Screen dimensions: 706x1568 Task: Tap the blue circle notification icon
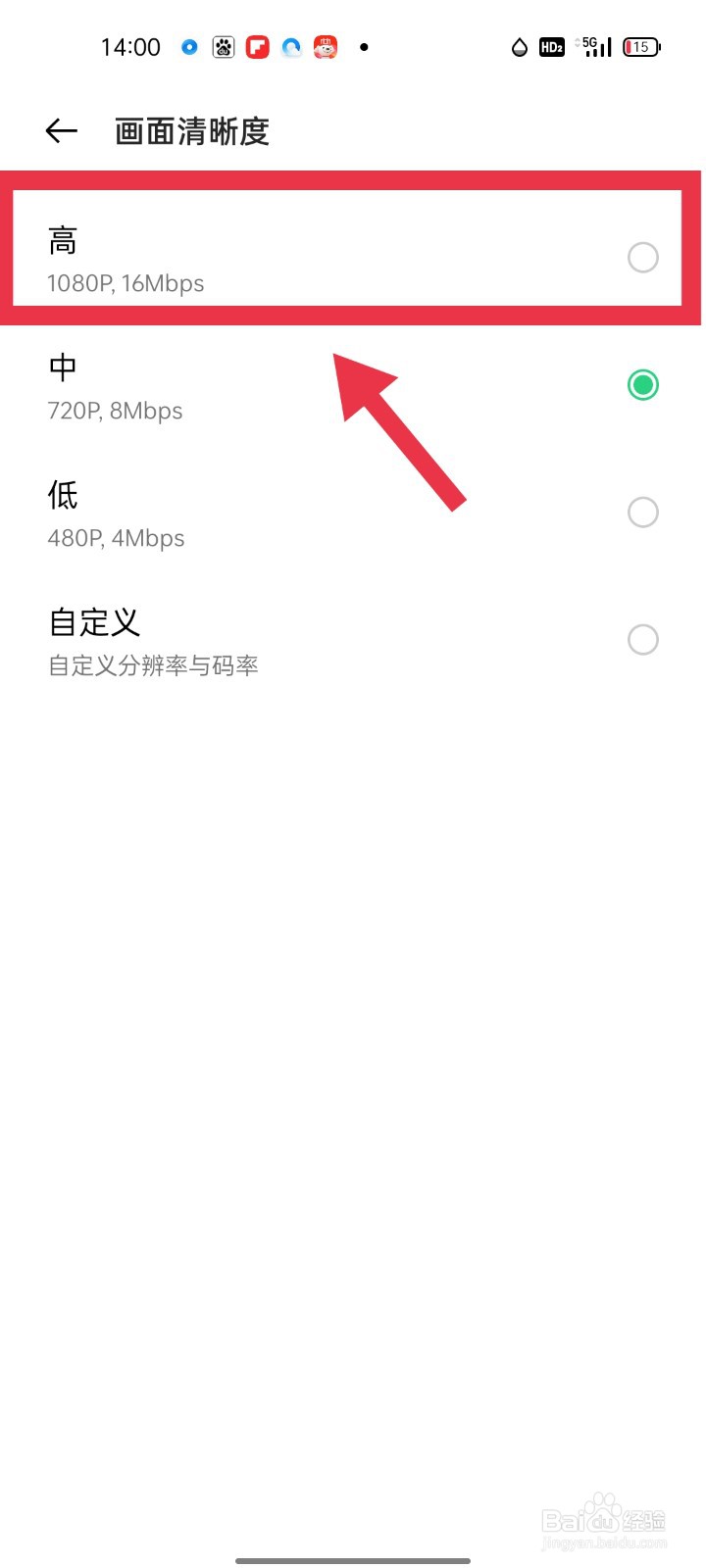coord(189,46)
